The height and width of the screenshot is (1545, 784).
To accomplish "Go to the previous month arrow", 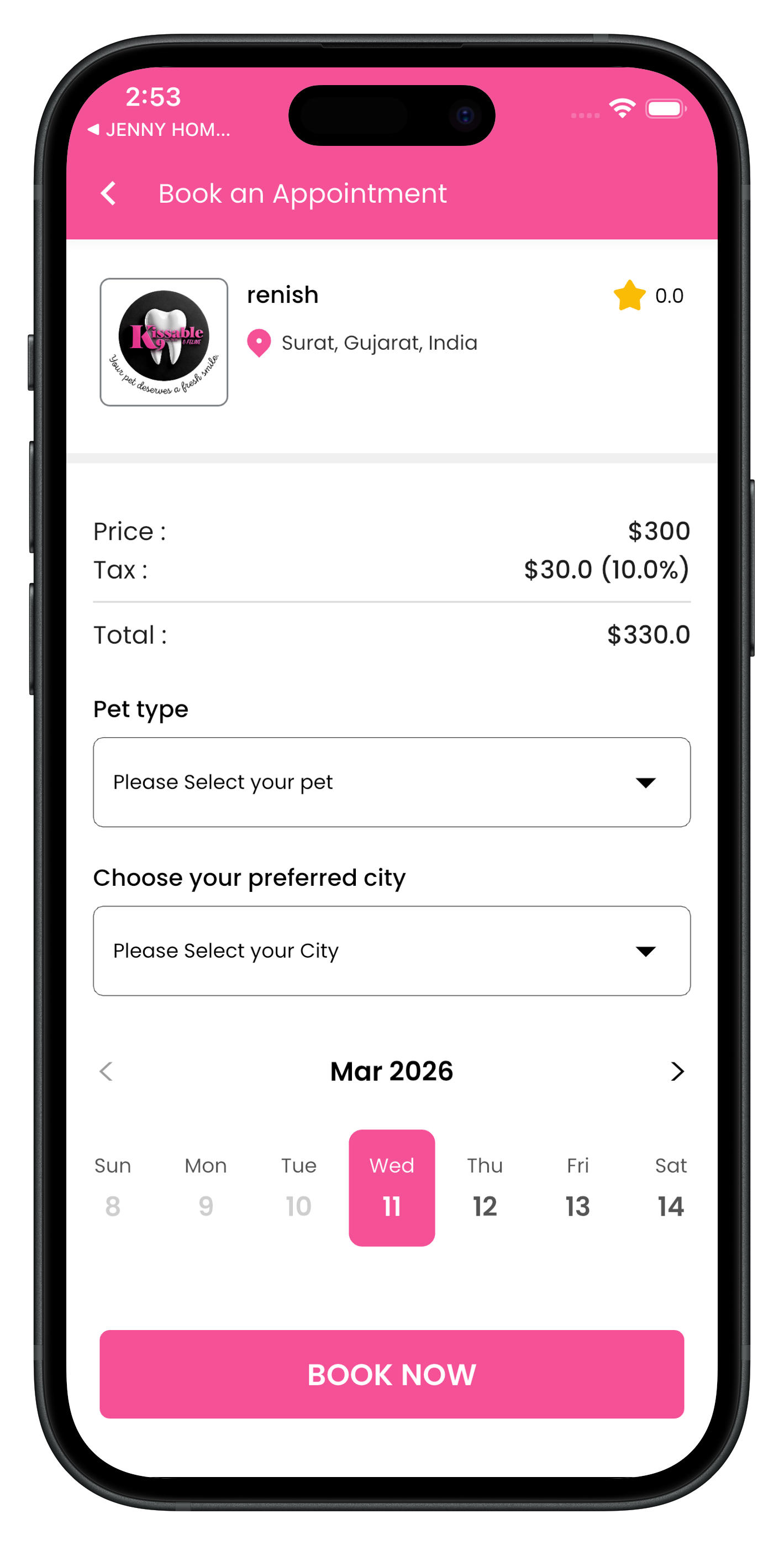I will pyautogui.click(x=106, y=1071).
